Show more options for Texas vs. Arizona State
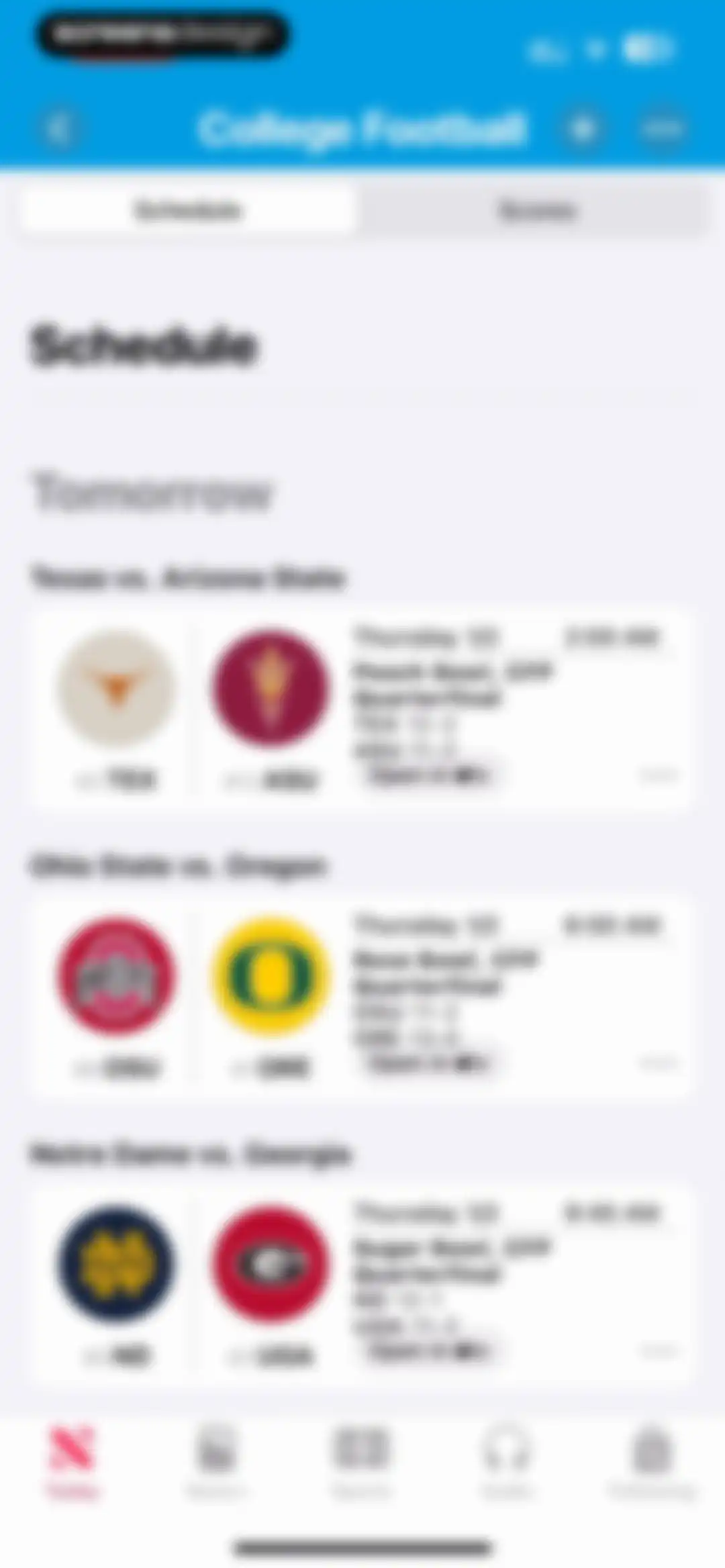The width and height of the screenshot is (725, 1568). [659, 776]
